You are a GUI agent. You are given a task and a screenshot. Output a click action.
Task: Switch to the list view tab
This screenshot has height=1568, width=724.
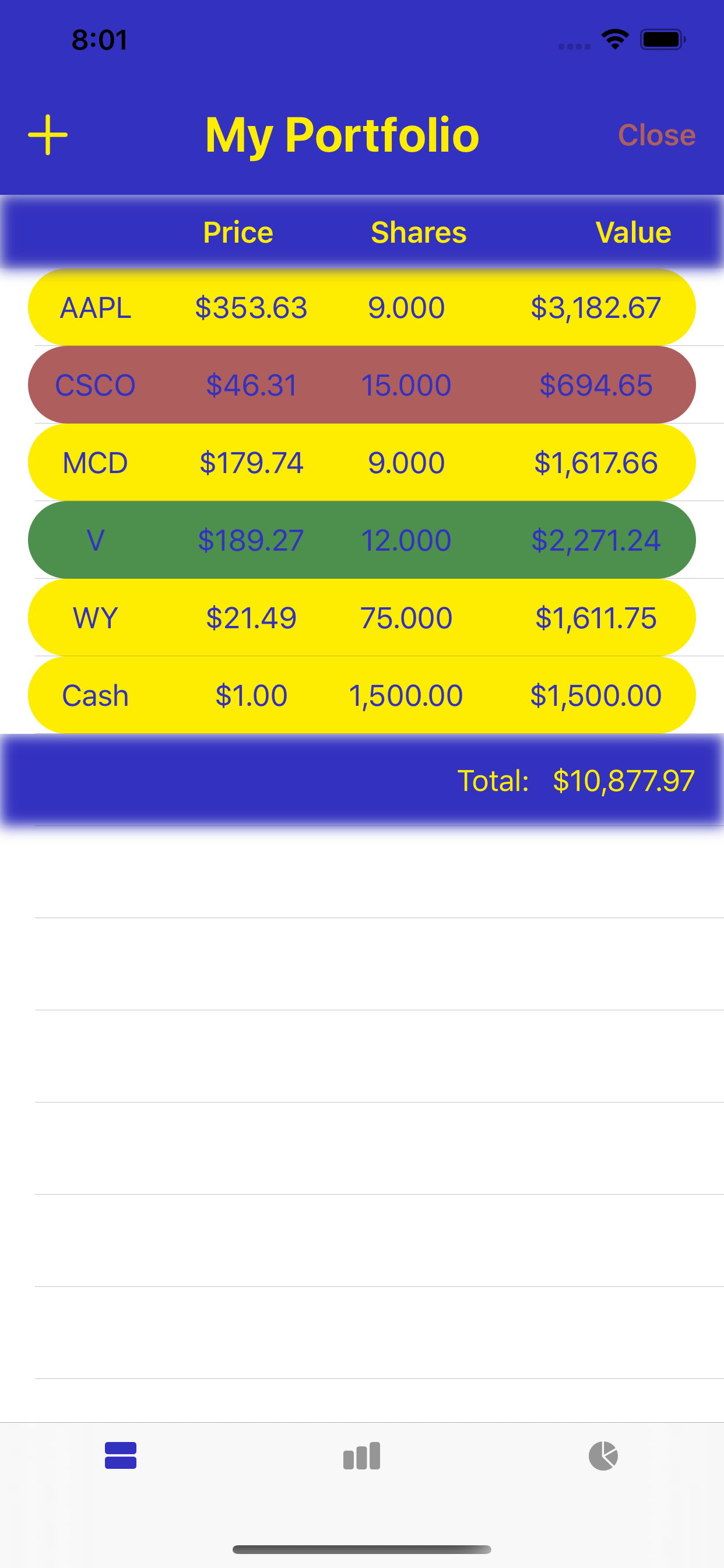121,1455
